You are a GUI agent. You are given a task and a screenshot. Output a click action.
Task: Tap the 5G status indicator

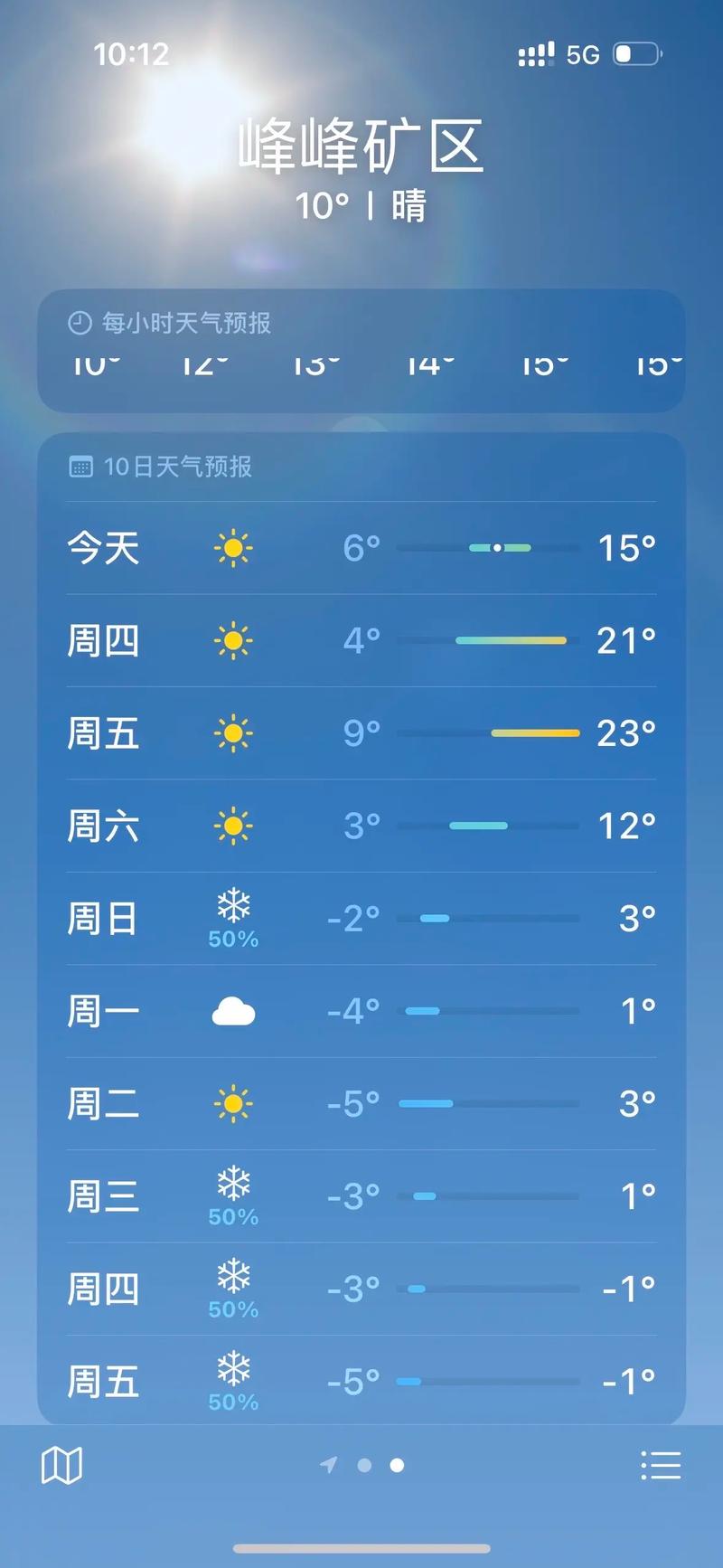583,54
